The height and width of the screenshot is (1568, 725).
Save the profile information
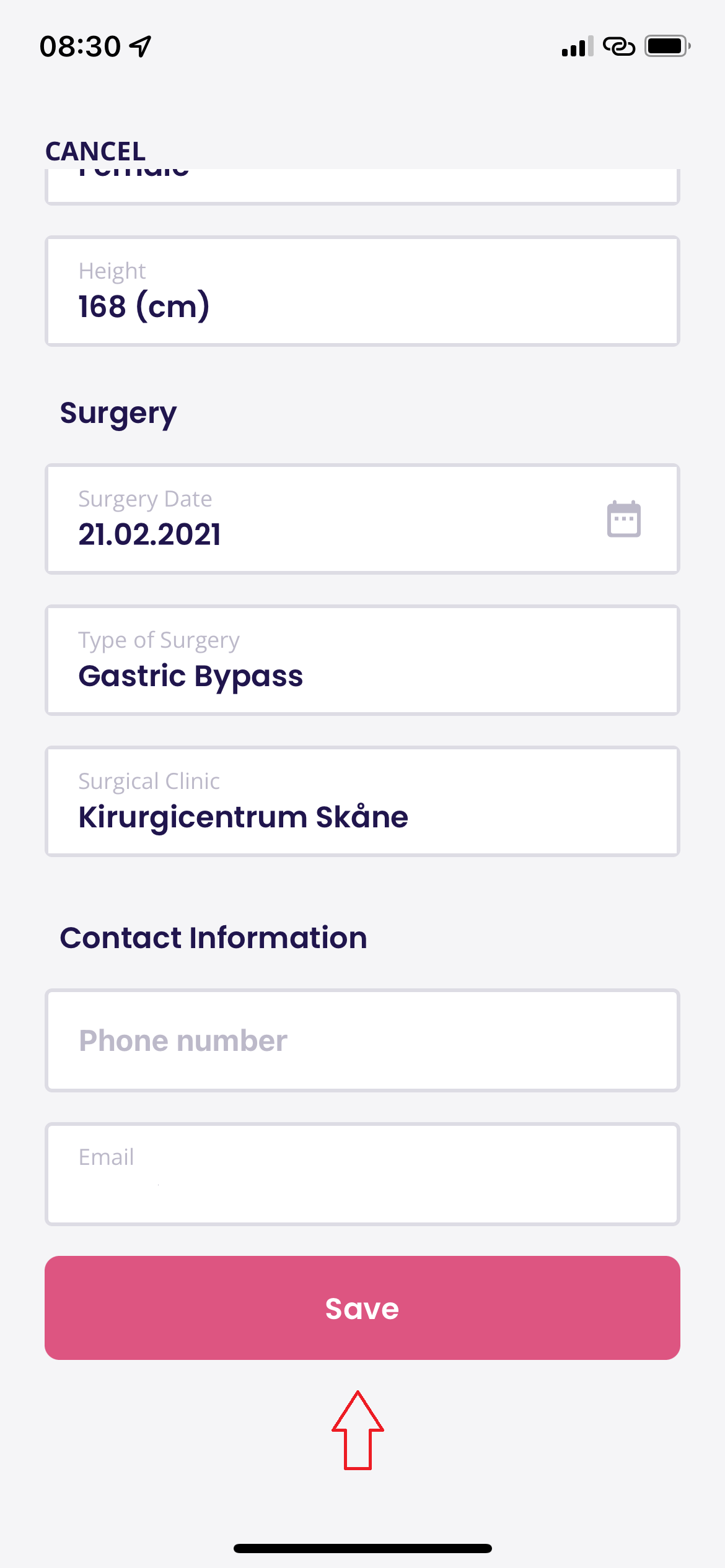coord(362,1308)
